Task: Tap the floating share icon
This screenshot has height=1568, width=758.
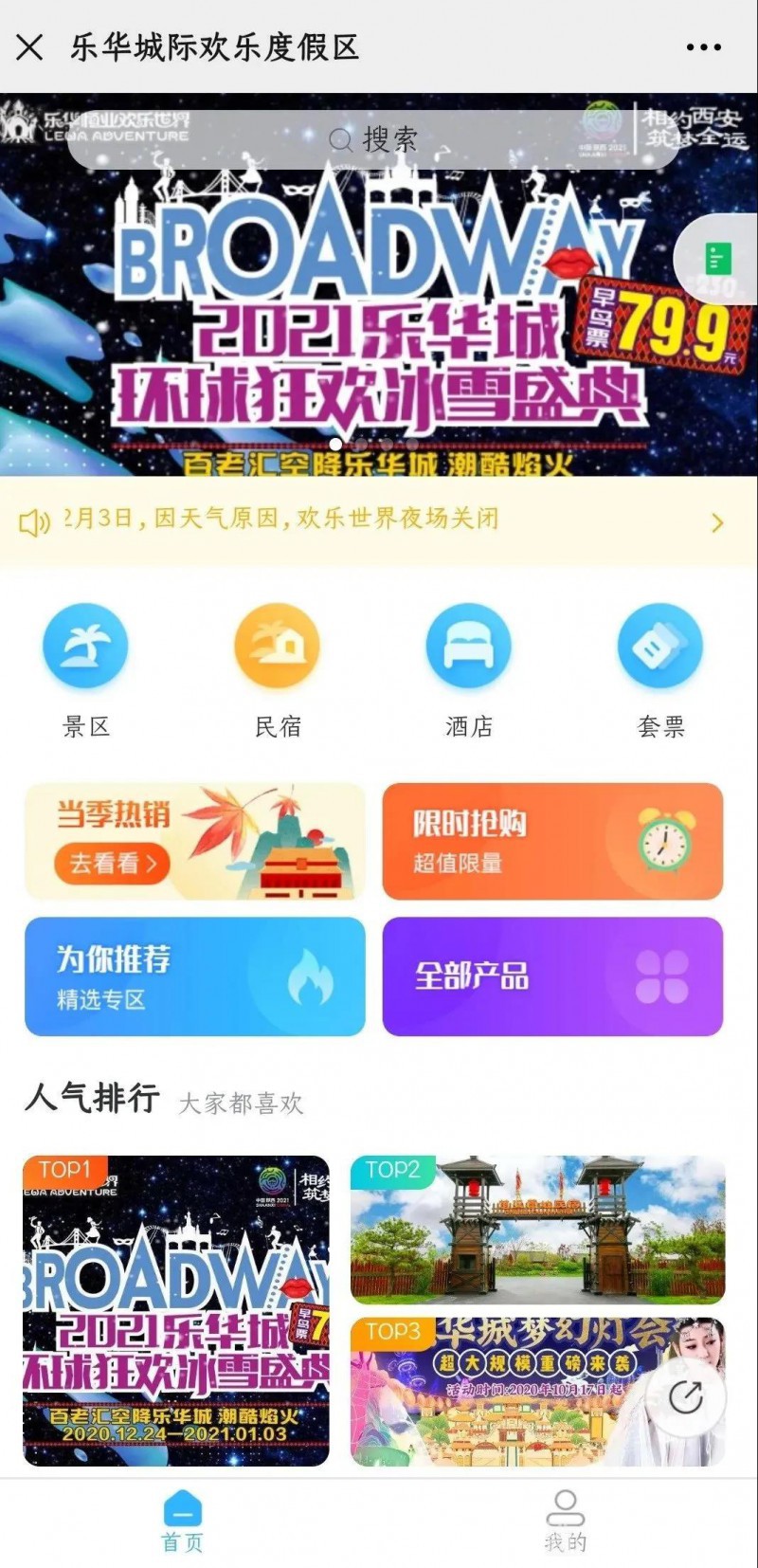Action: (x=685, y=1397)
